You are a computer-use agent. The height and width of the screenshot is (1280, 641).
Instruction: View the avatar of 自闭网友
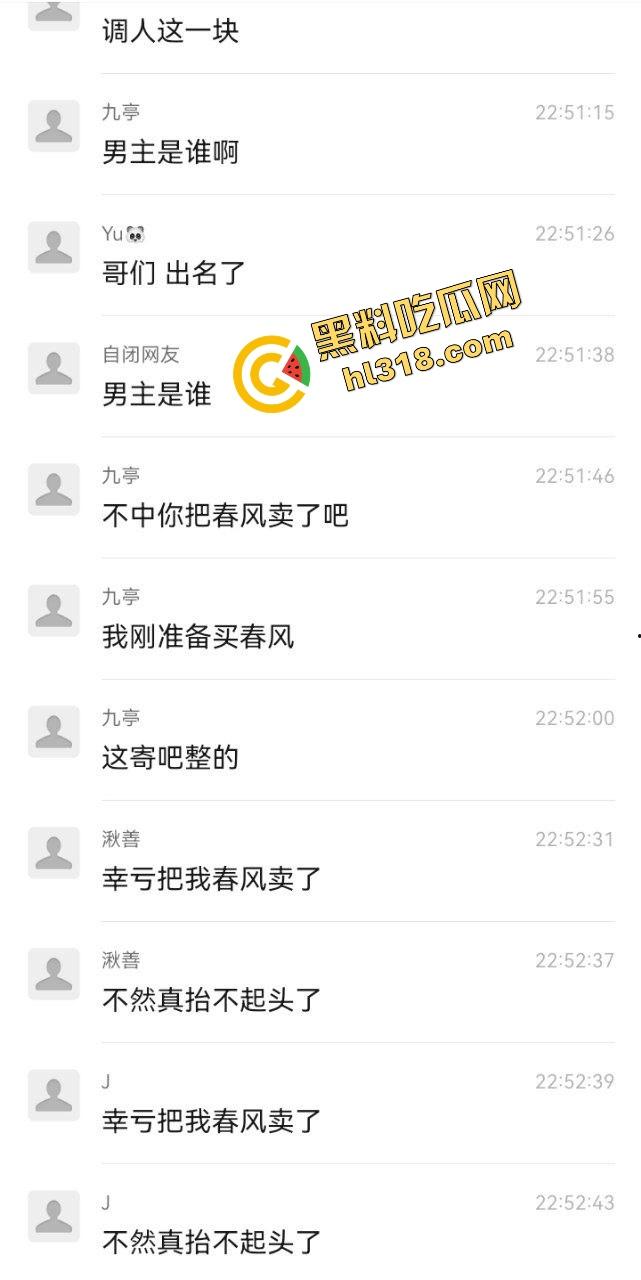tap(53, 368)
